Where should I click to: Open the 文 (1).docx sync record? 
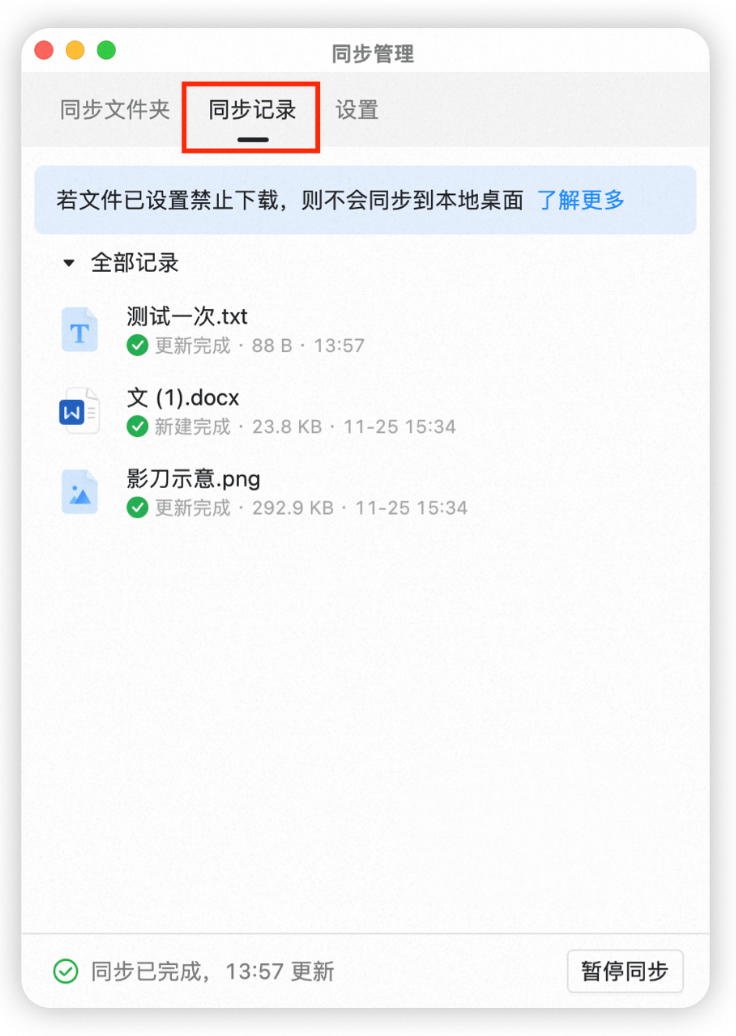point(365,412)
